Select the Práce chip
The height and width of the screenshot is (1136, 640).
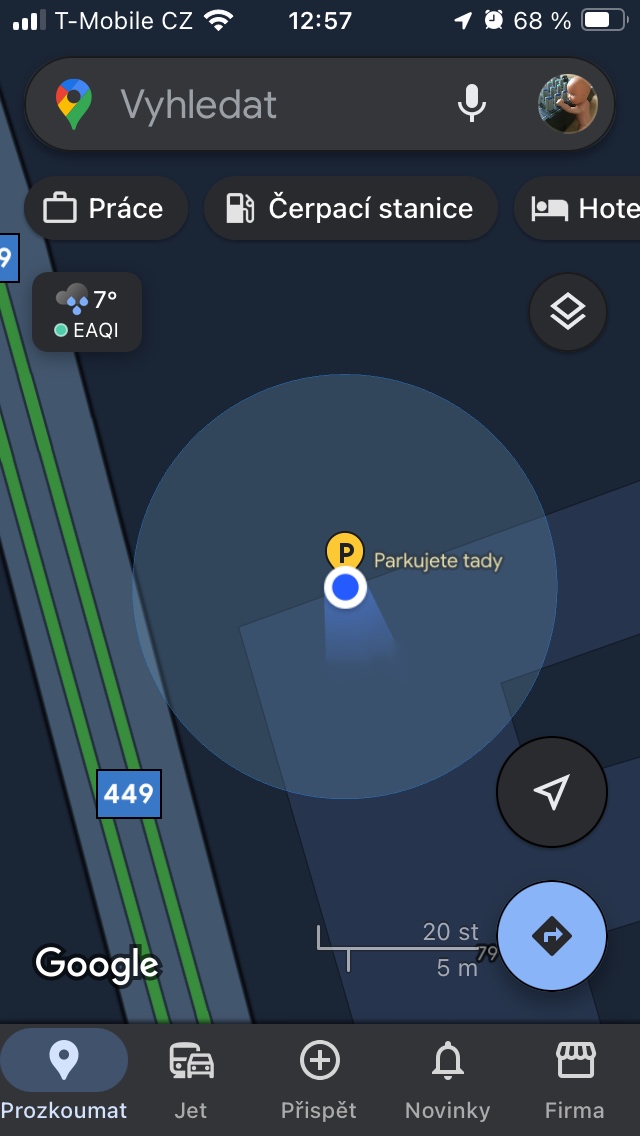tap(104, 209)
